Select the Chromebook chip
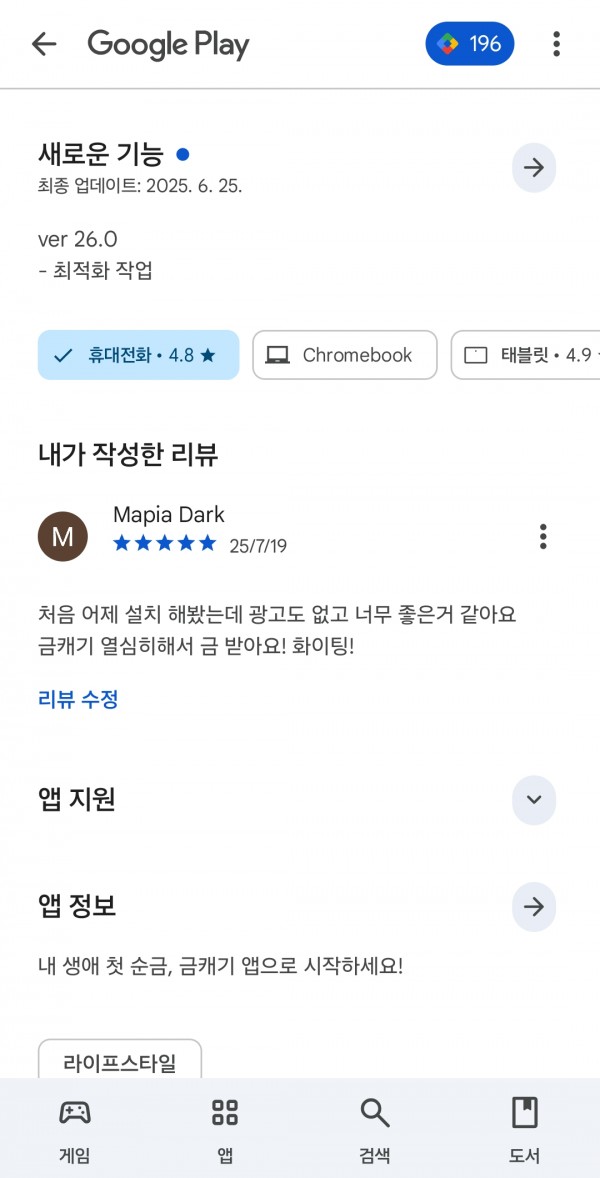 pyautogui.click(x=345, y=355)
